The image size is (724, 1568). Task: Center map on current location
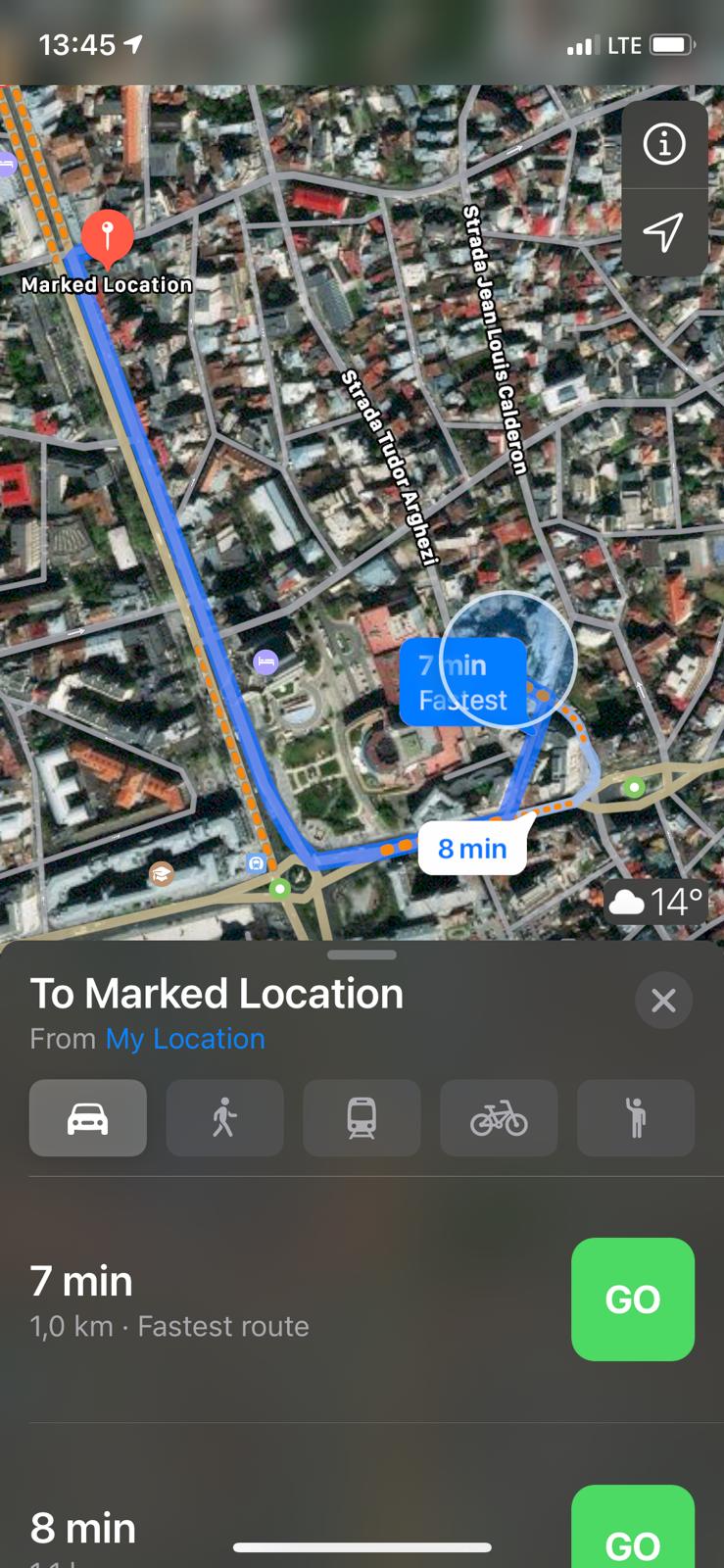point(663,232)
